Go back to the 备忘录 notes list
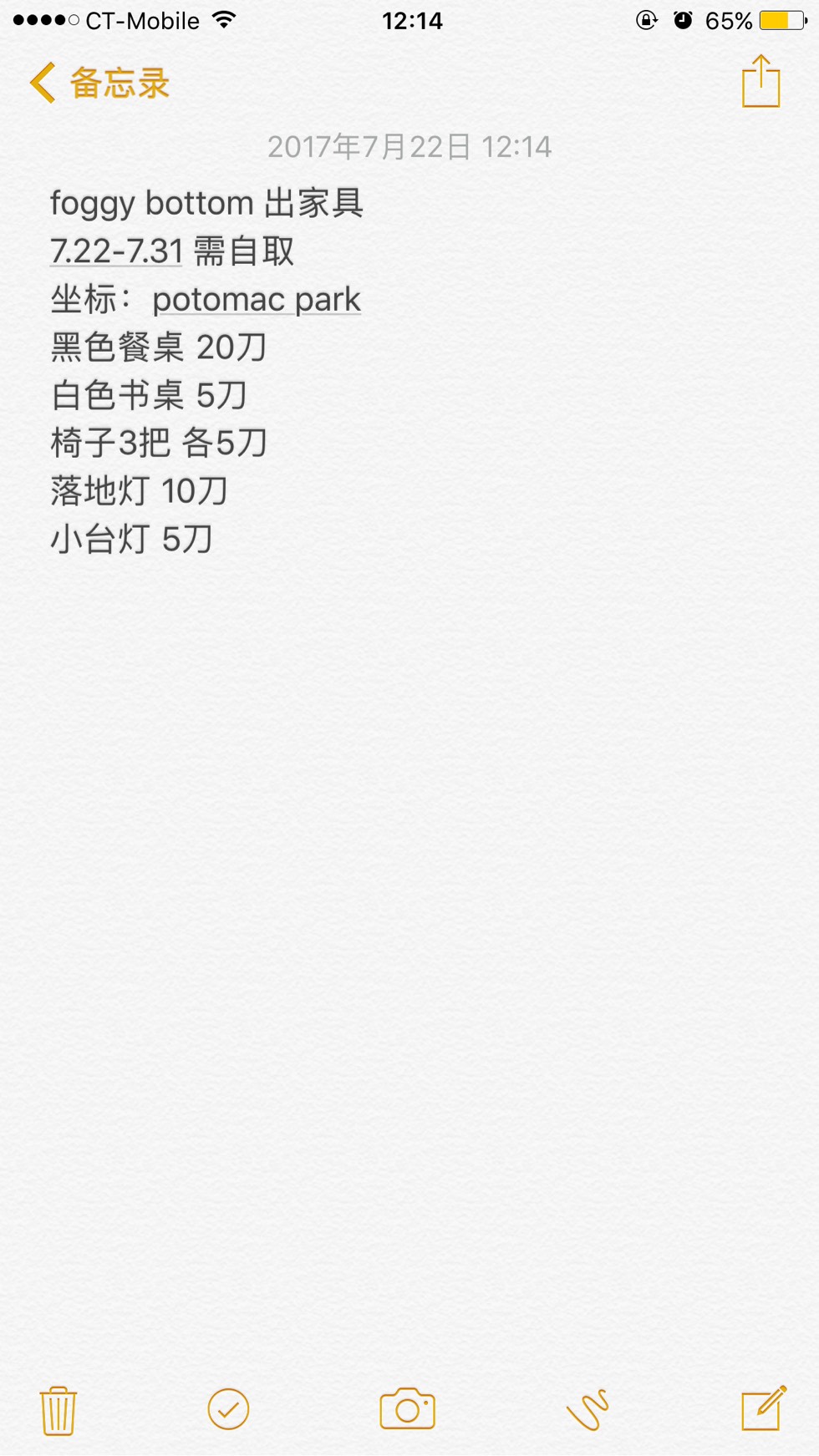Image resolution: width=819 pixels, height=1456 pixels. [99, 84]
